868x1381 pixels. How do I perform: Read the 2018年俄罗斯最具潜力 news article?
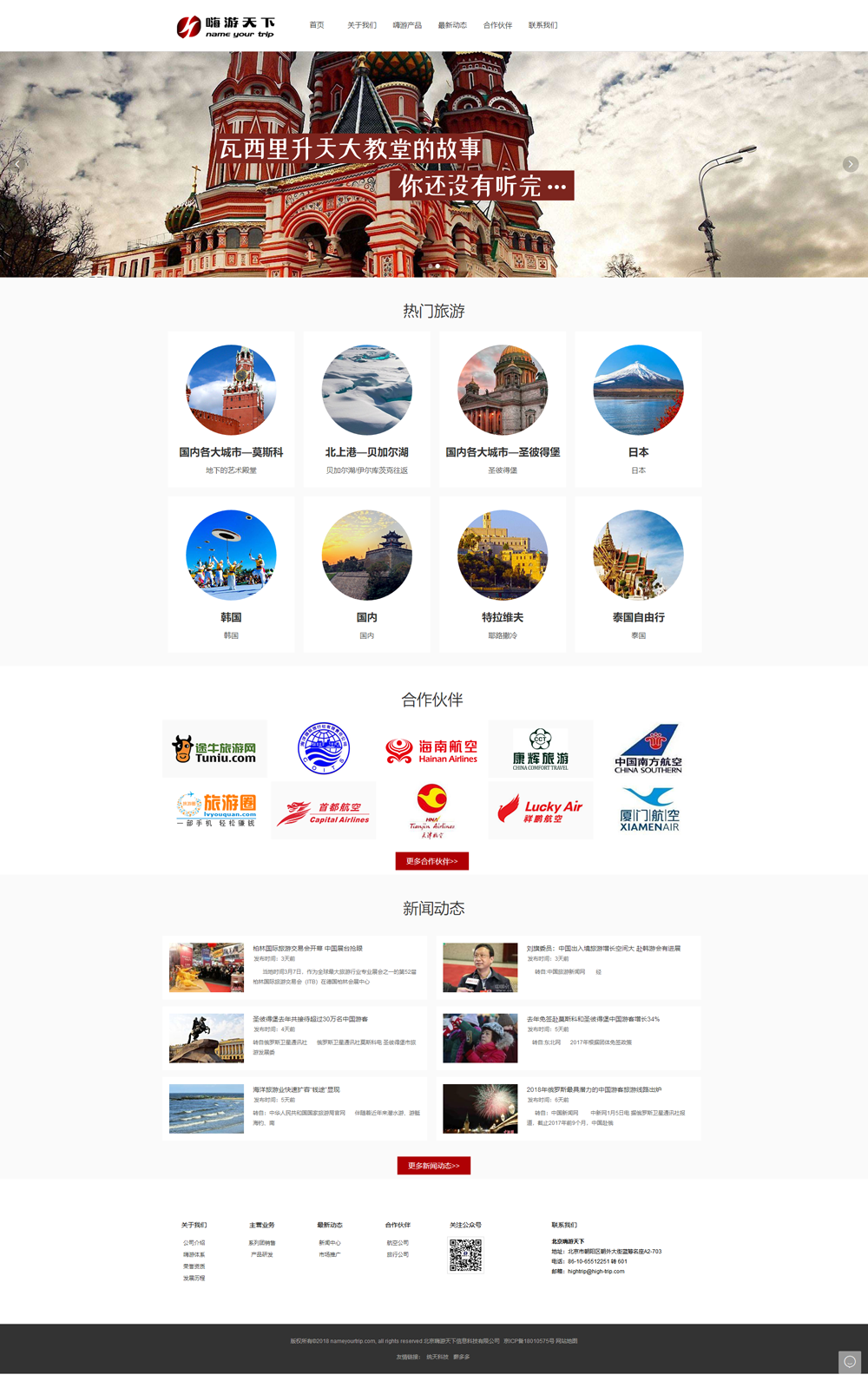click(x=594, y=1089)
